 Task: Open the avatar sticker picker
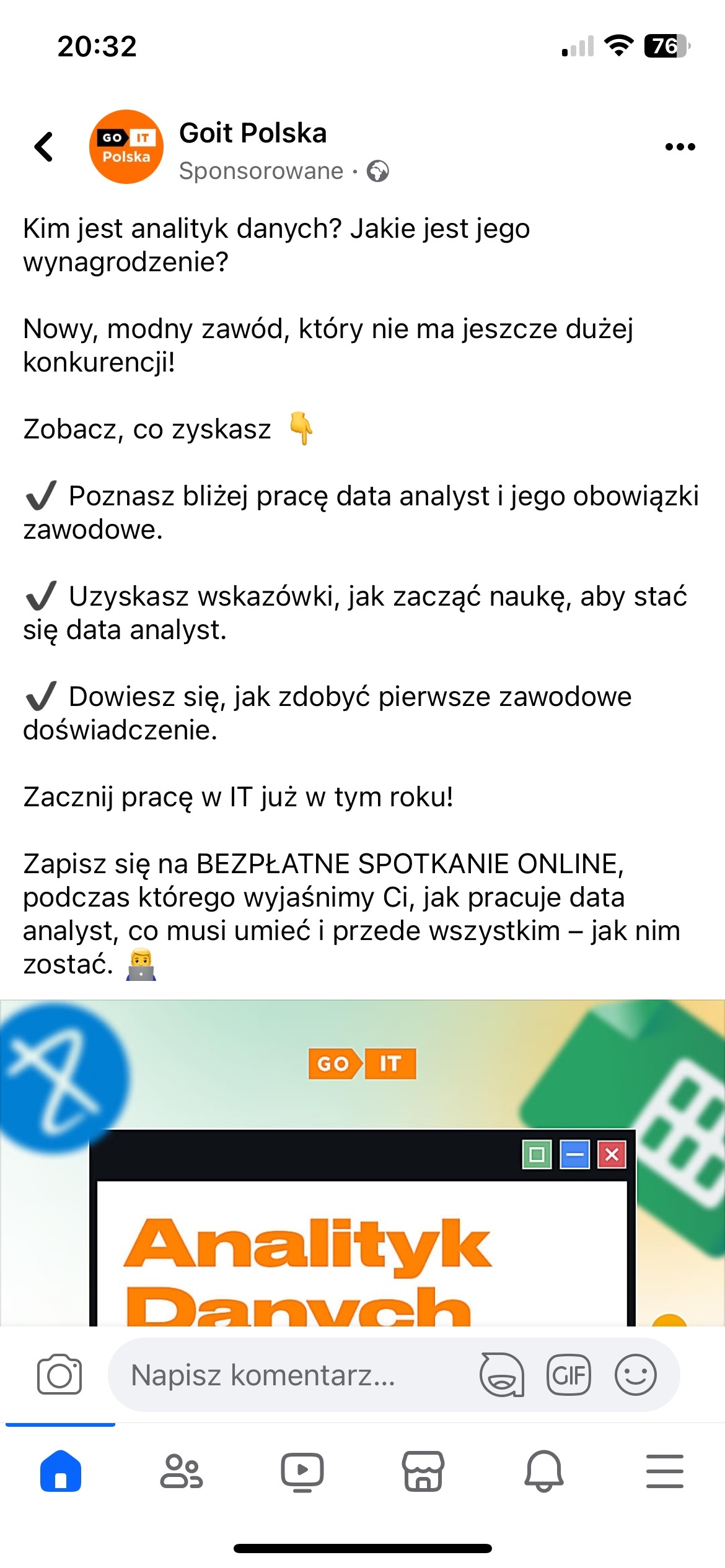click(x=502, y=1375)
